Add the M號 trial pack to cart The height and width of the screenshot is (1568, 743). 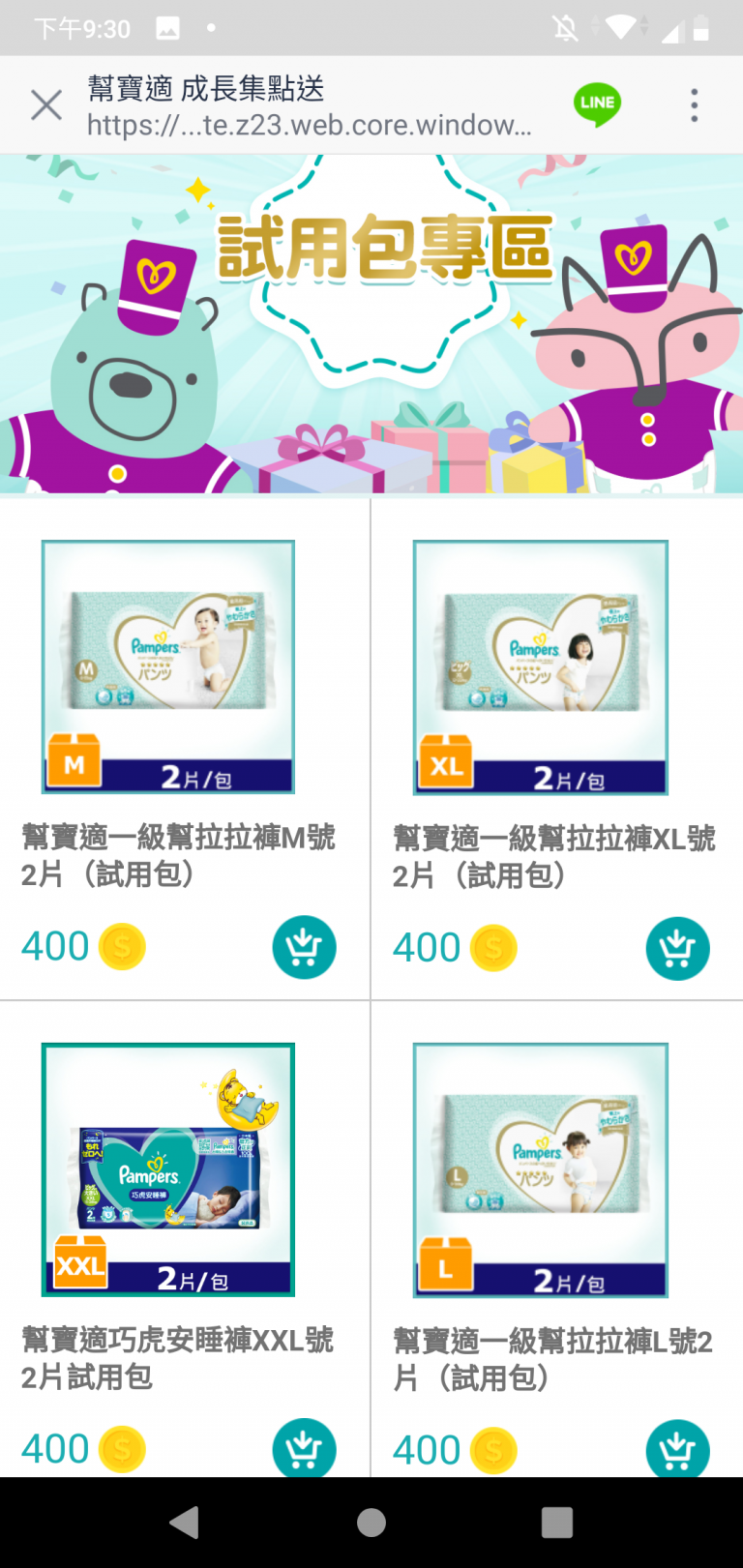(304, 947)
